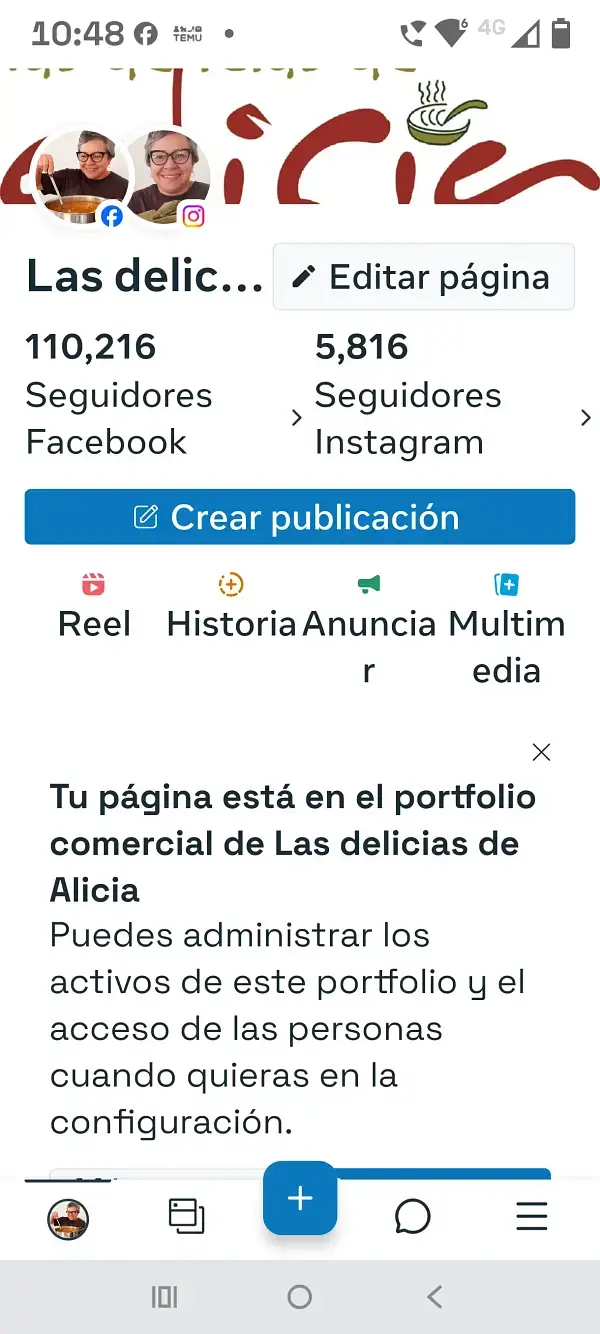Open the Facebook followers count
This screenshot has width=600, height=1334.
point(160,394)
